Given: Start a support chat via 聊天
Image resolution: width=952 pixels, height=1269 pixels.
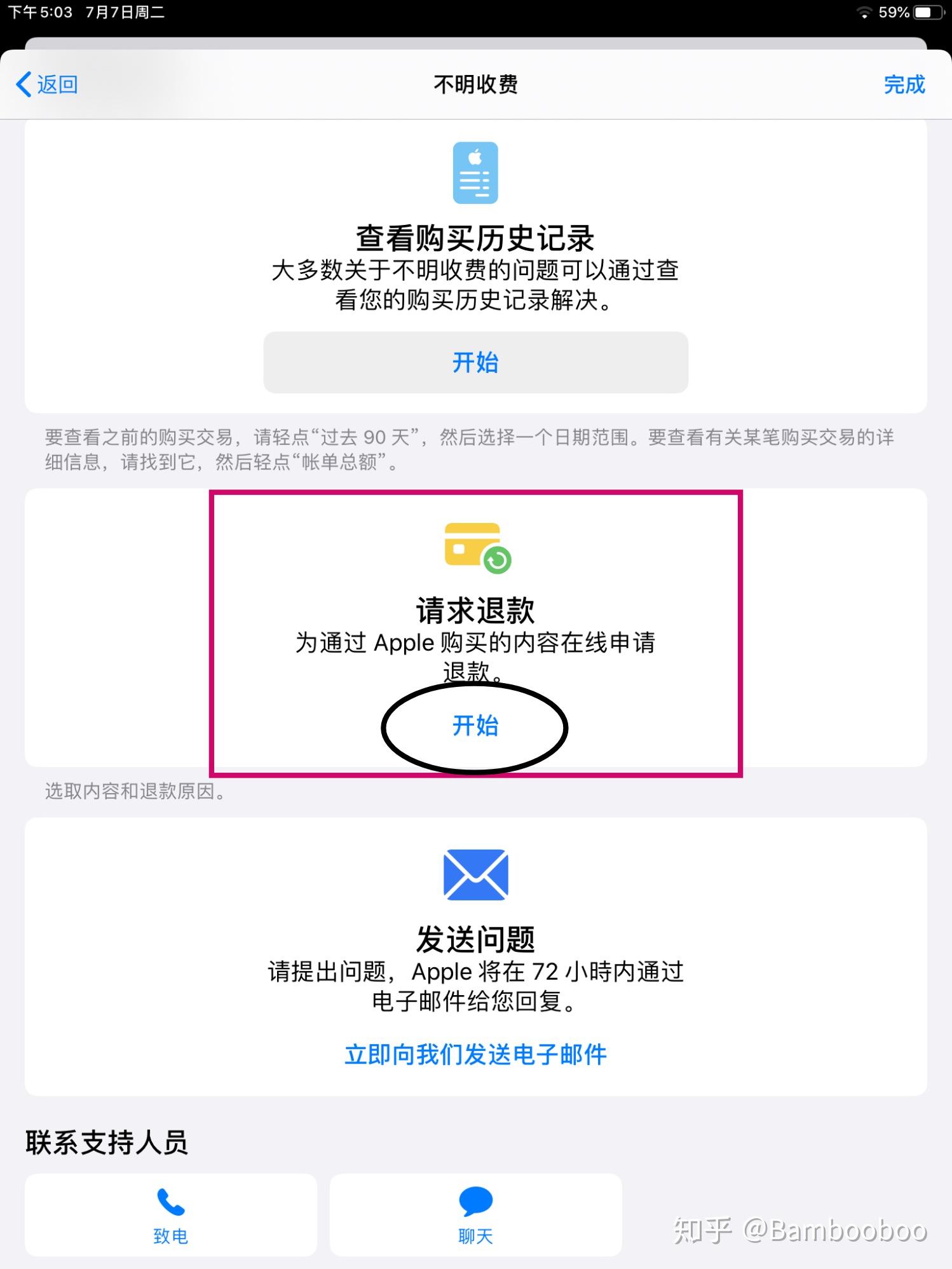Looking at the screenshot, I should click(475, 1215).
